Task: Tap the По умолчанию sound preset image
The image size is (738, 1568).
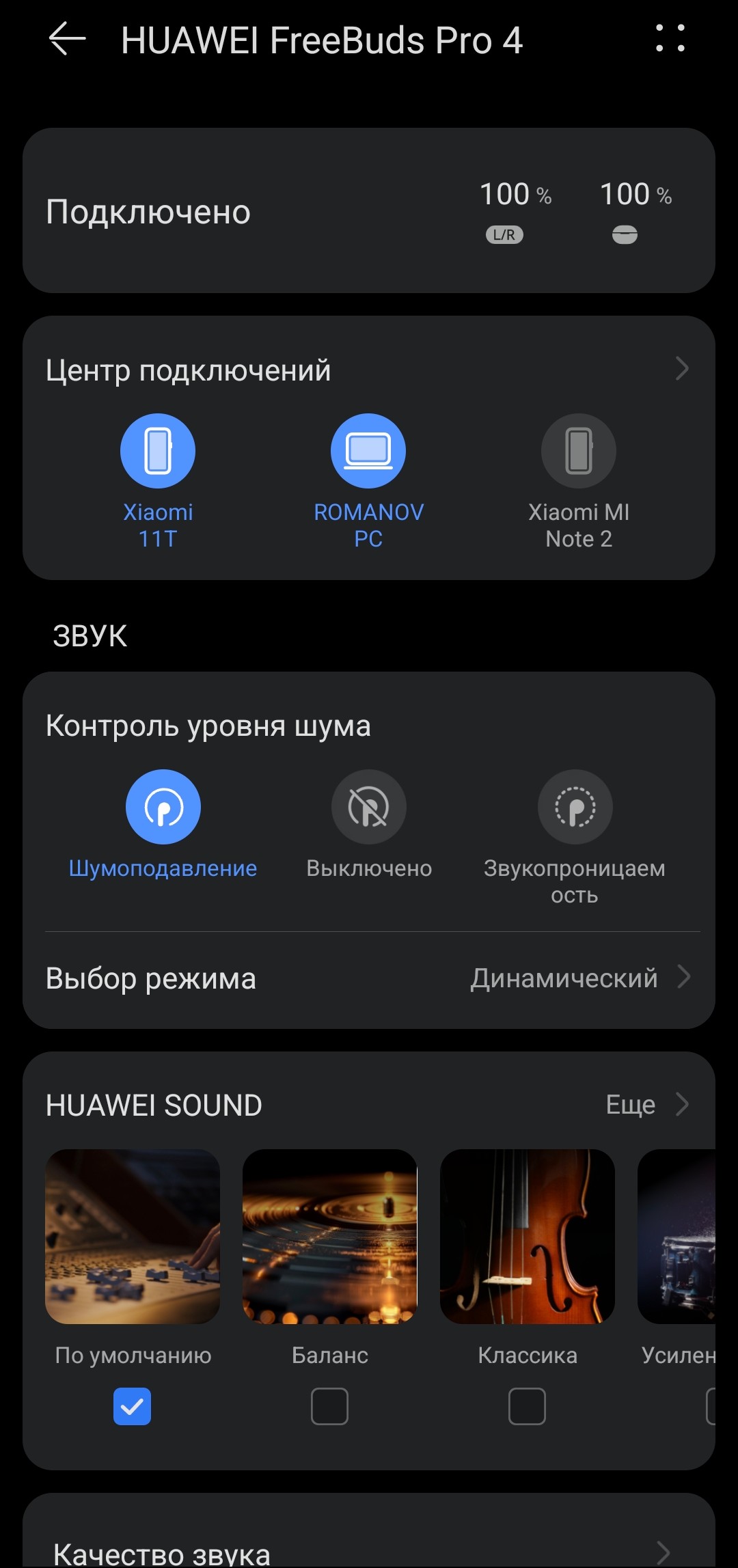Action: click(x=133, y=1237)
